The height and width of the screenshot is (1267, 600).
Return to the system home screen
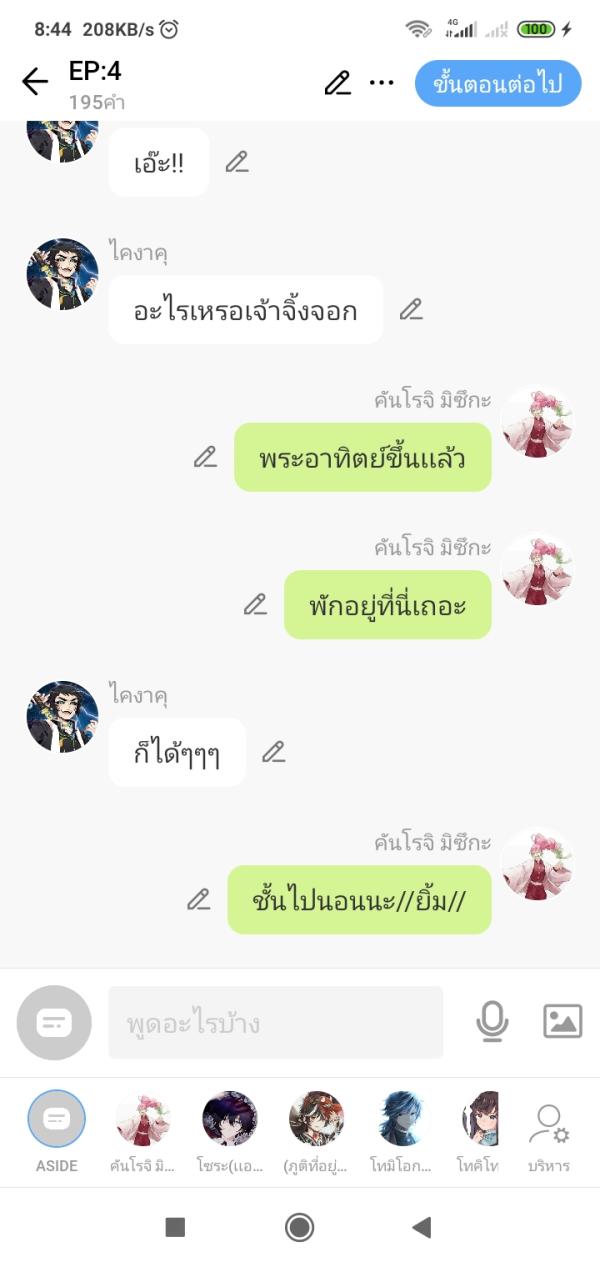tap(299, 1227)
